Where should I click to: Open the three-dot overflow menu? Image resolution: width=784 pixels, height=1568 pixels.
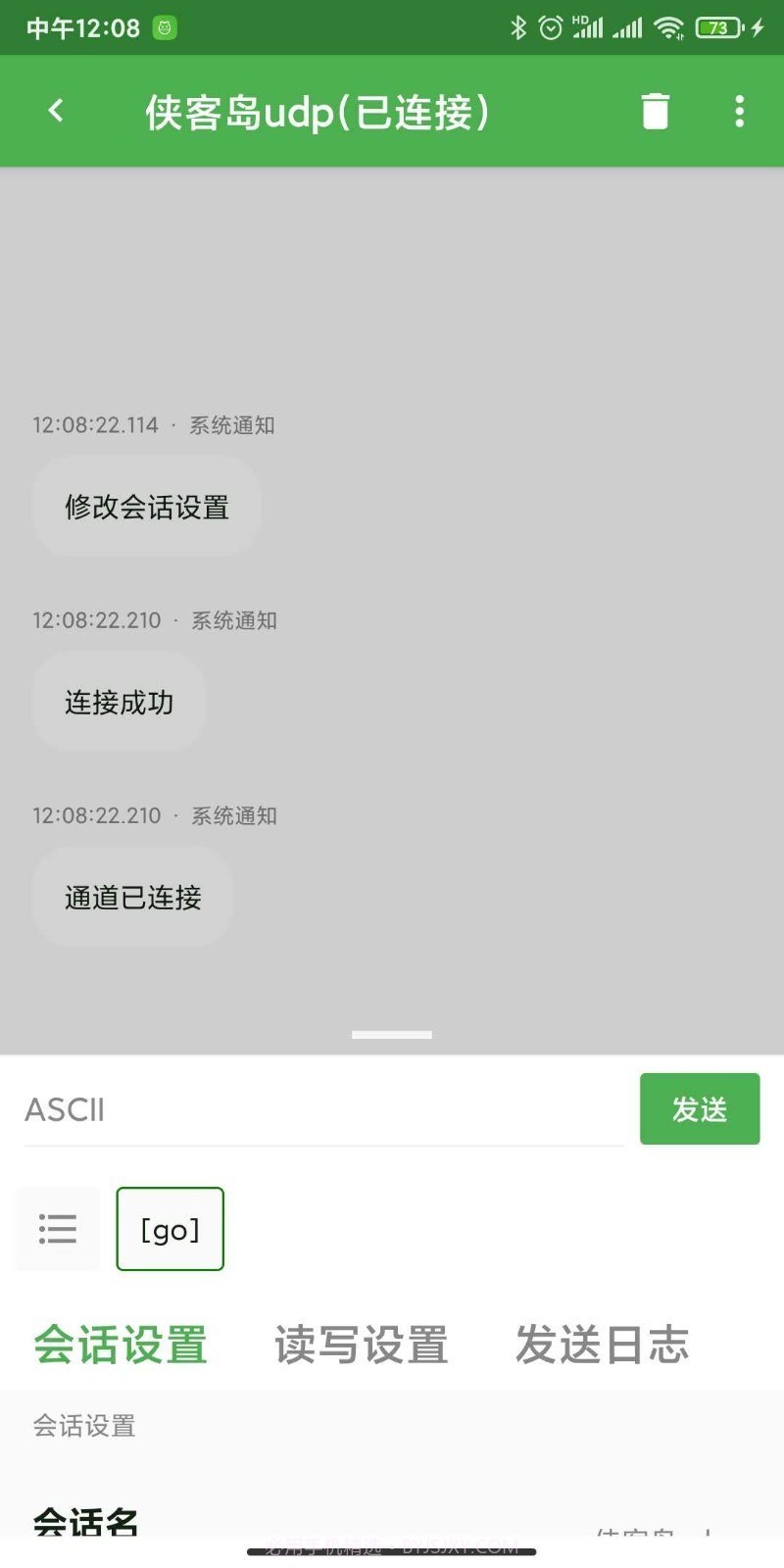(739, 111)
